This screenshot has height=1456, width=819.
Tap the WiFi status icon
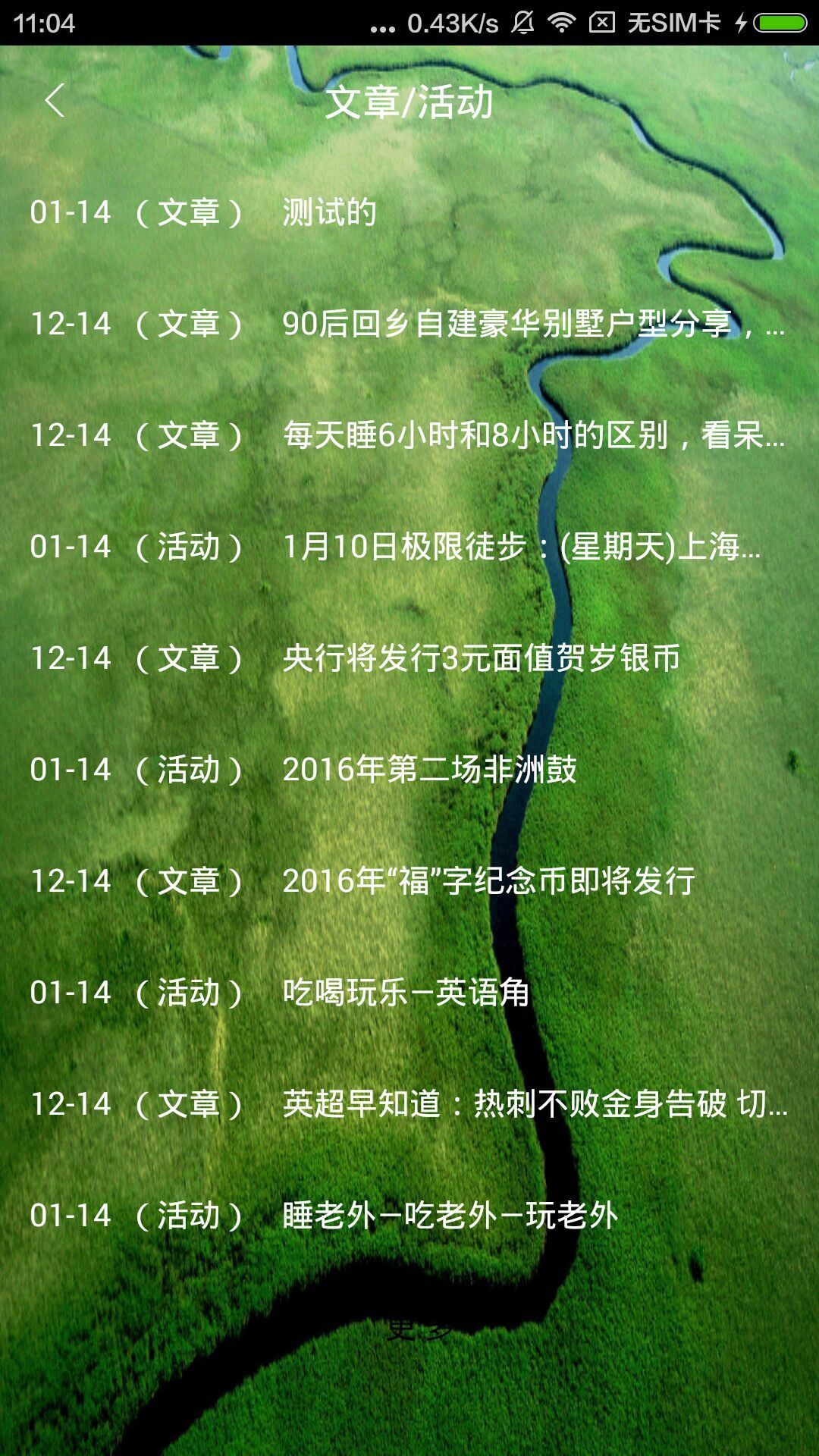pos(561,23)
